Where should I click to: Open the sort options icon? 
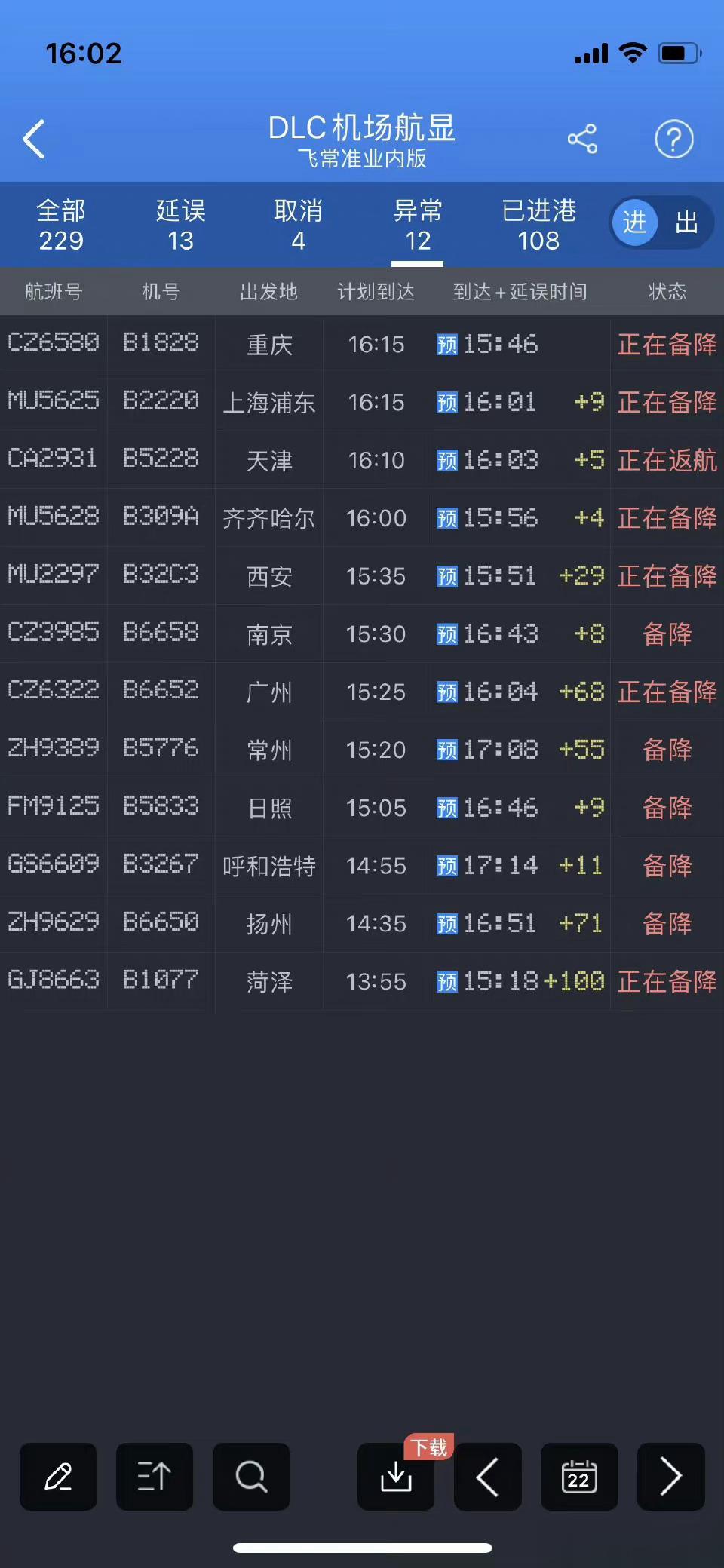click(154, 1476)
